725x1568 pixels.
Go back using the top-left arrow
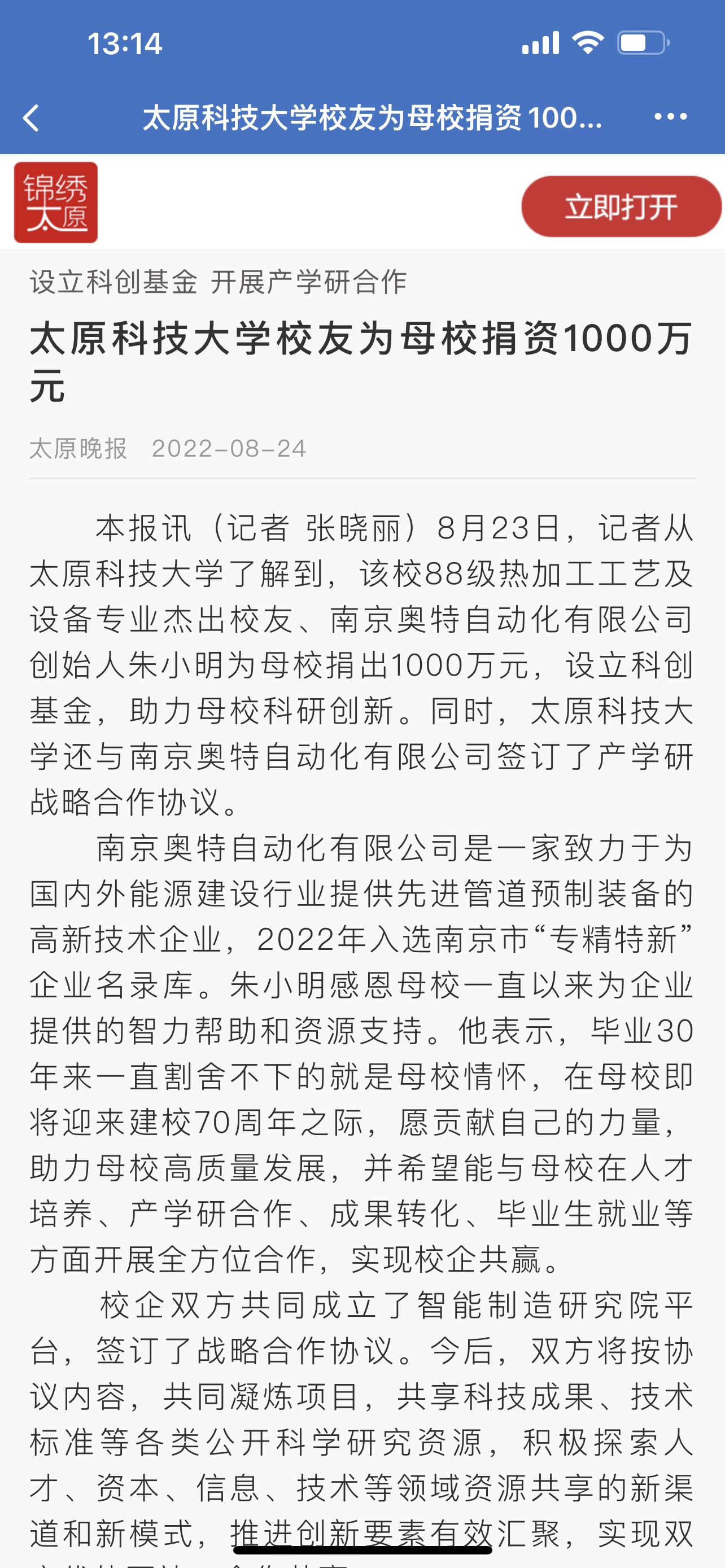pos(31,117)
